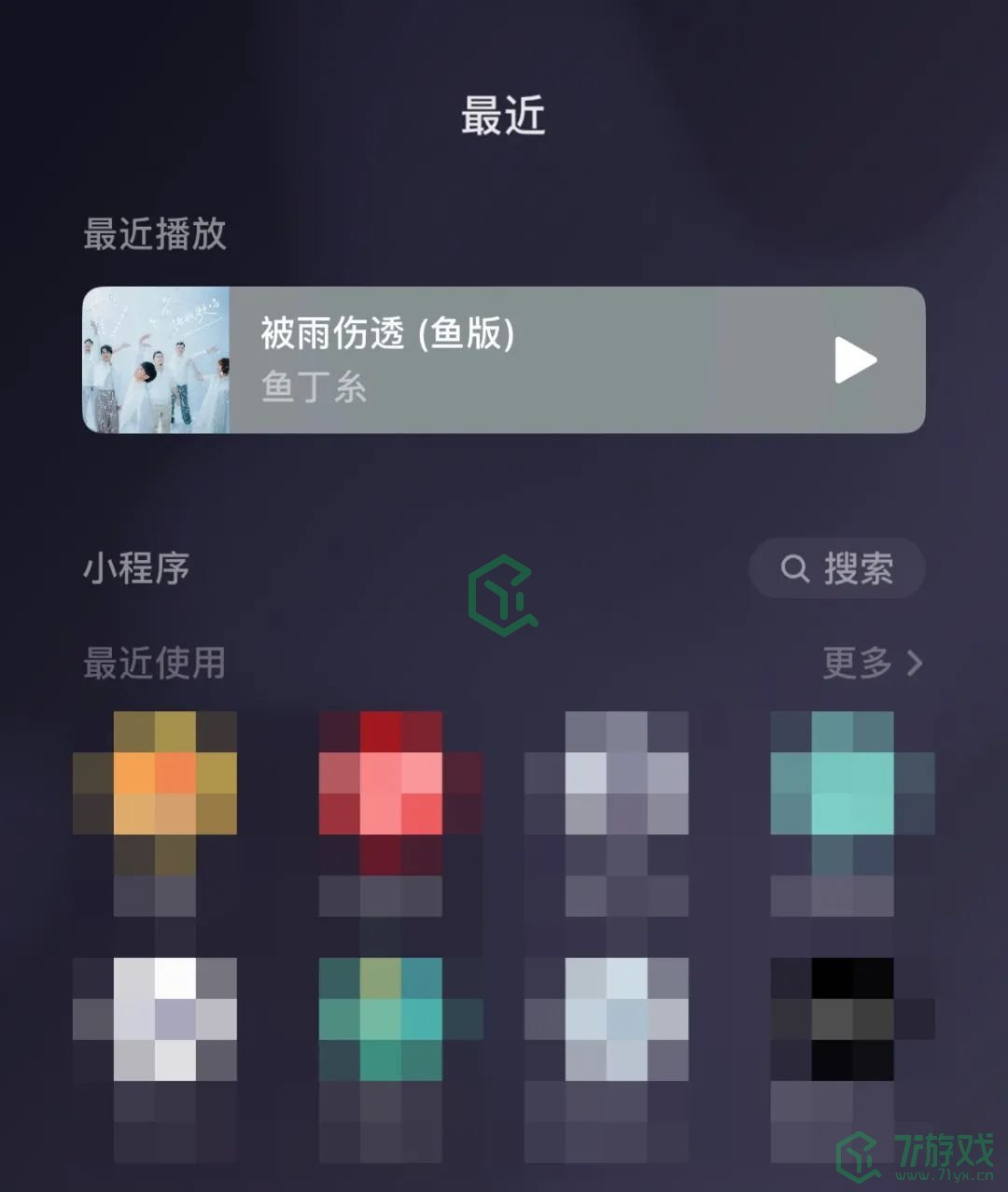1008x1192 pixels.
Task: Open 更多 recently used mini programs
Action: [x=872, y=663]
